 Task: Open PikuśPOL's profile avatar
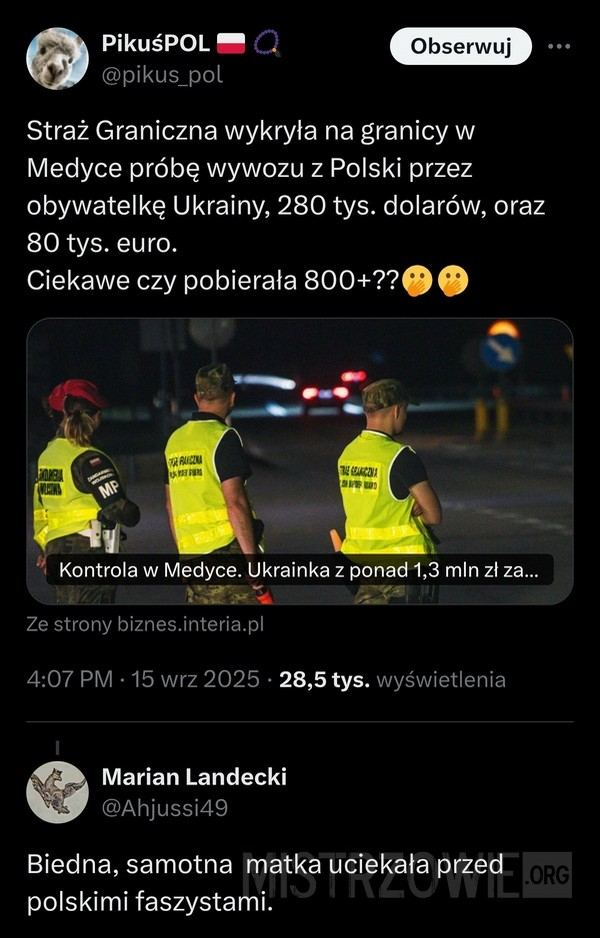coord(57,58)
